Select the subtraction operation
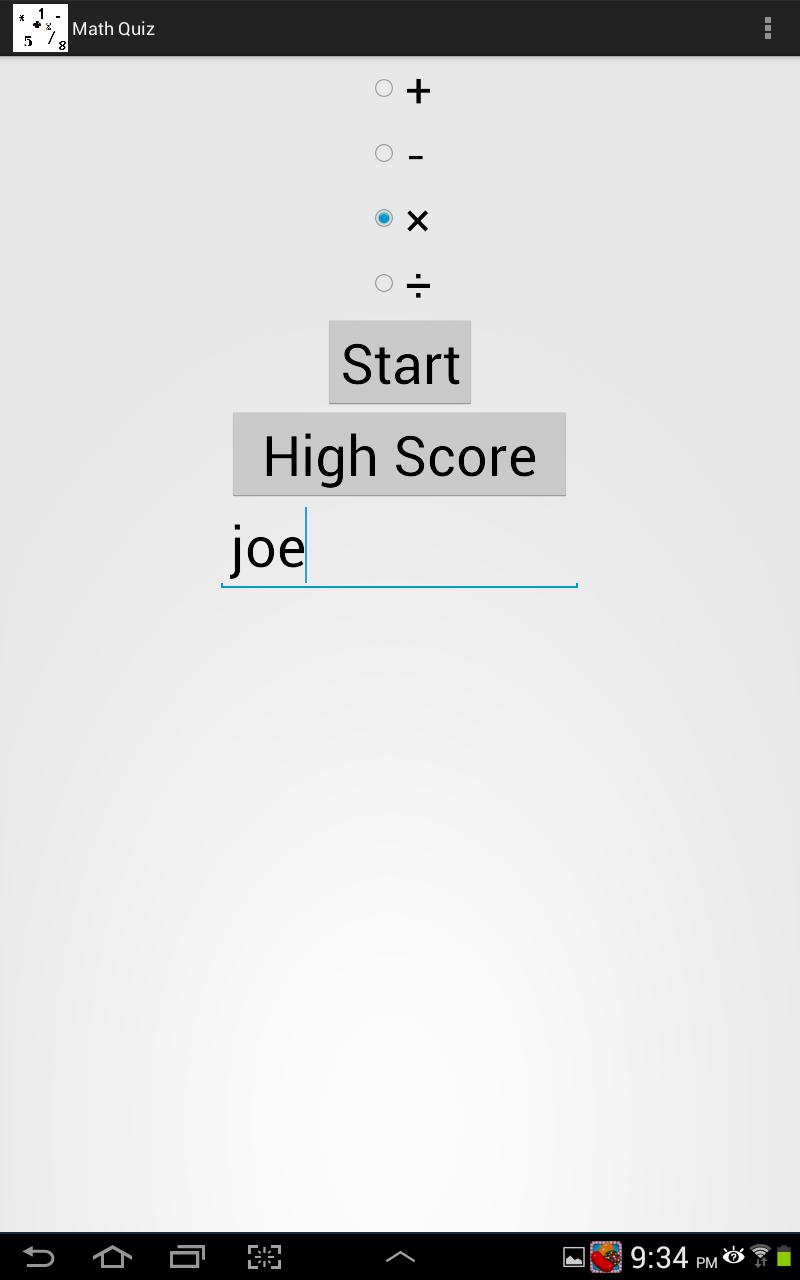This screenshot has height=1280, width=800. [384, 153]
